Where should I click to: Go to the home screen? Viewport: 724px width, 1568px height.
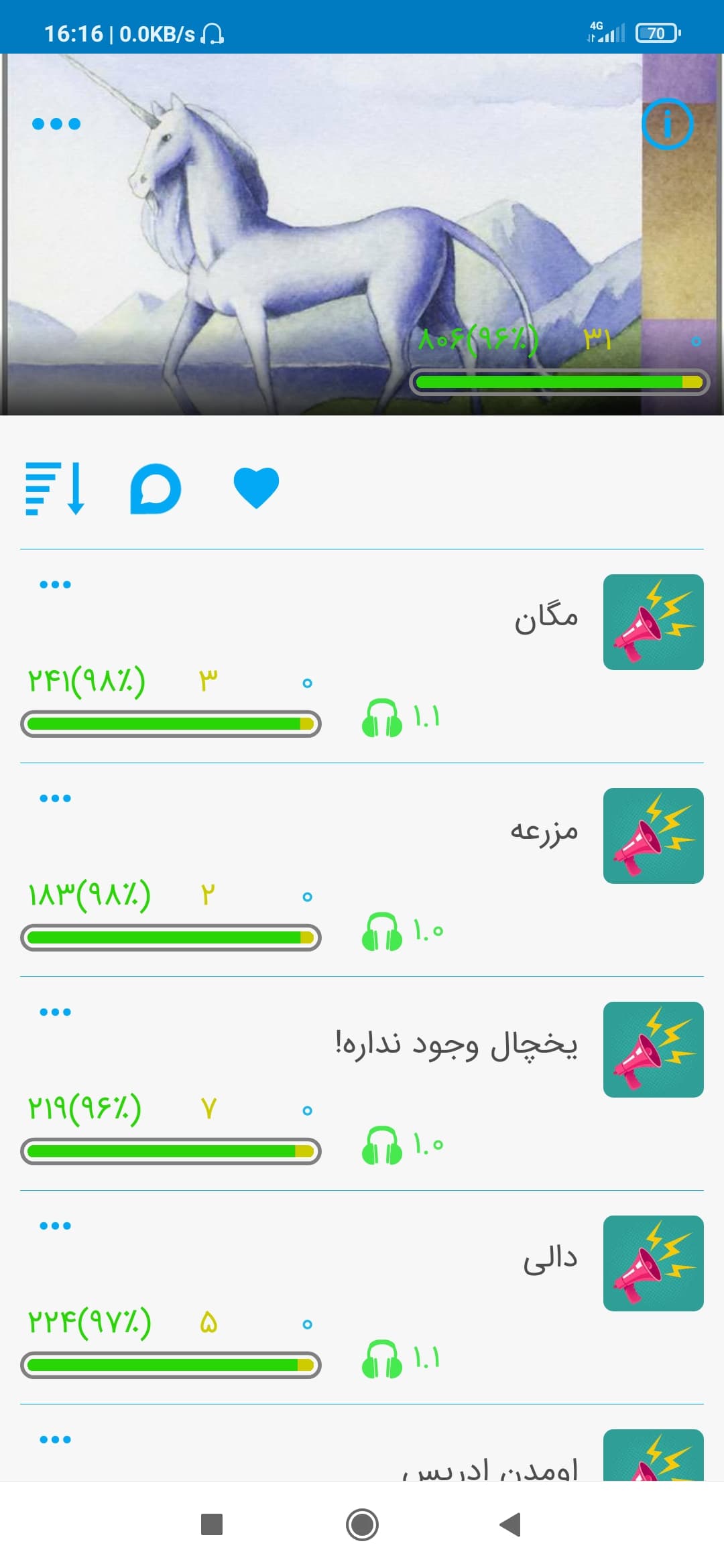pos(362,1524)
